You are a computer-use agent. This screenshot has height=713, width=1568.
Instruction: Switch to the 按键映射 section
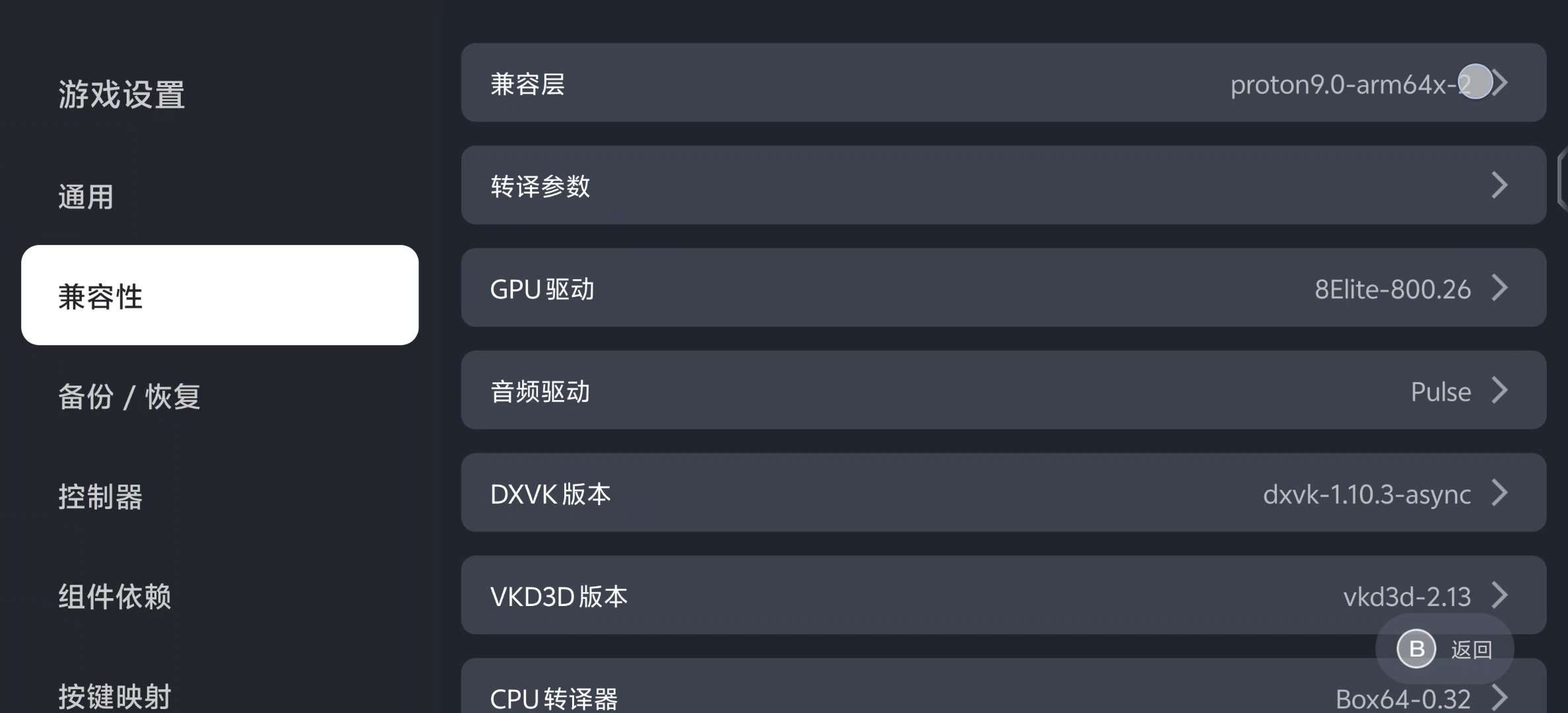coord(115,695)
